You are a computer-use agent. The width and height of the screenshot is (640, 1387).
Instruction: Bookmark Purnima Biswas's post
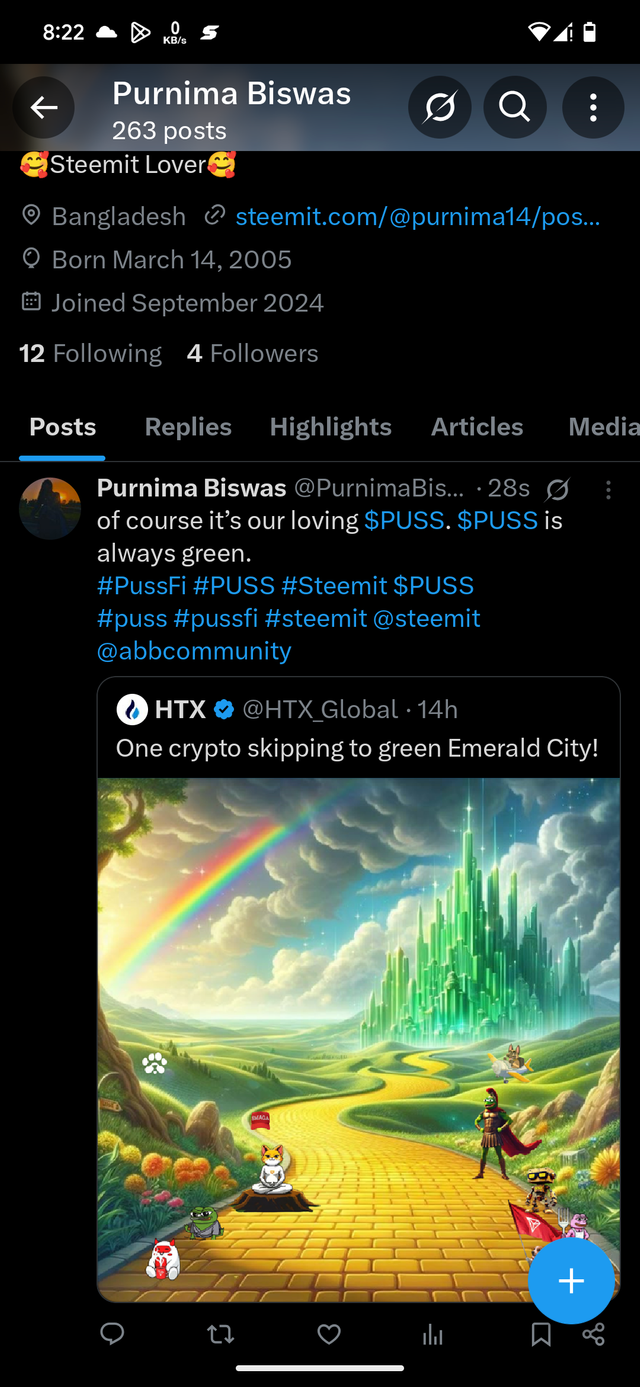click(x=541, y=1334)
